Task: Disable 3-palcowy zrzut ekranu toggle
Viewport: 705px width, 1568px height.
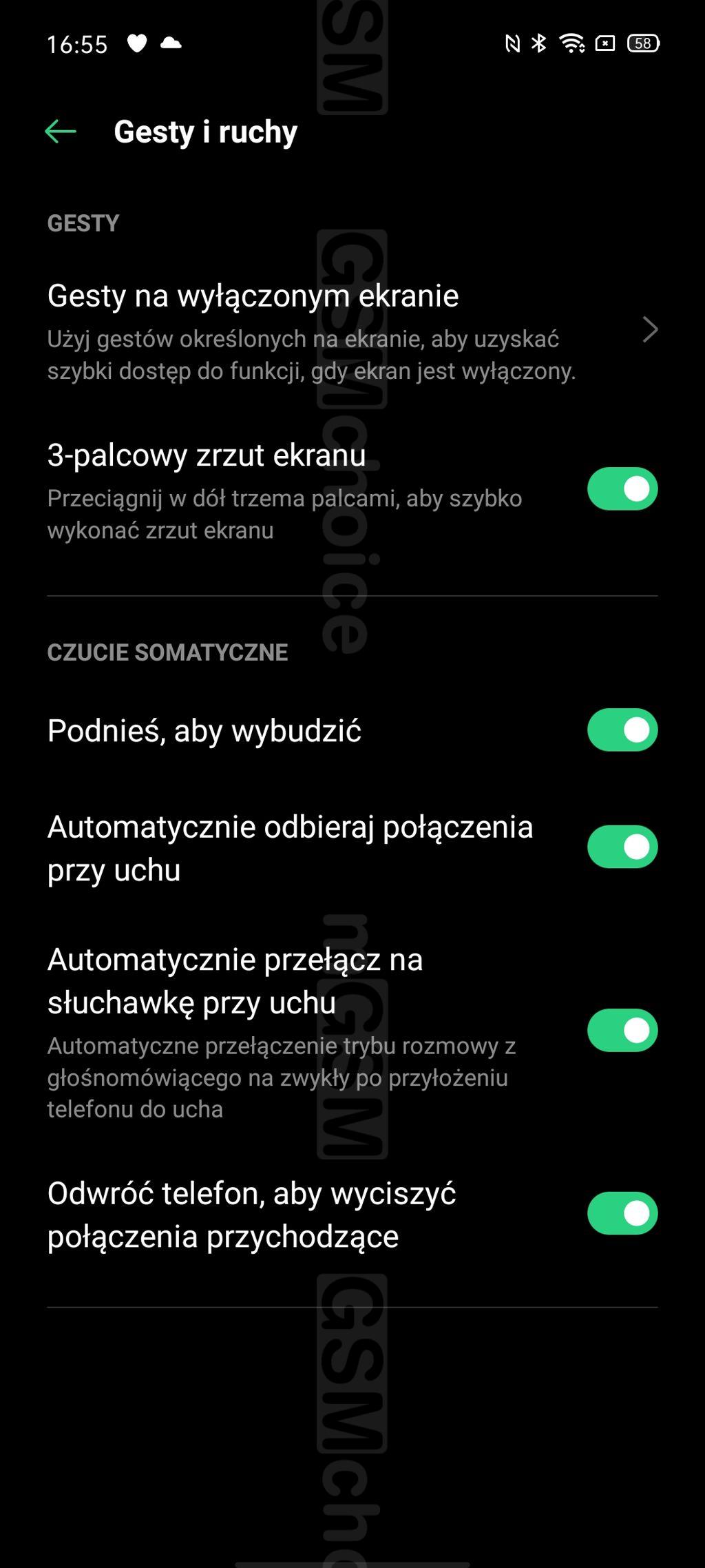Action: 622,489
